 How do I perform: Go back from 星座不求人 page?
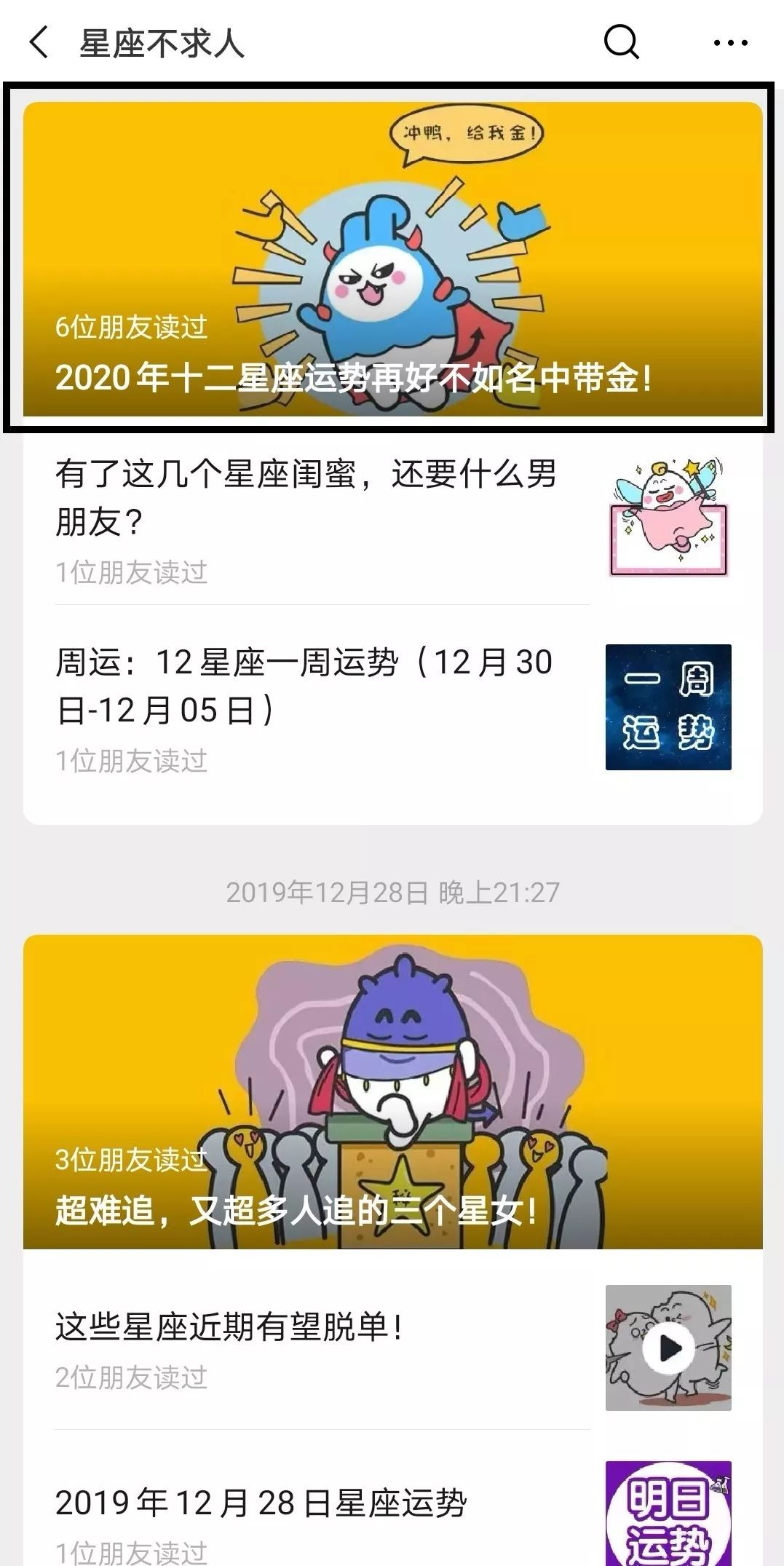[39, 42]
